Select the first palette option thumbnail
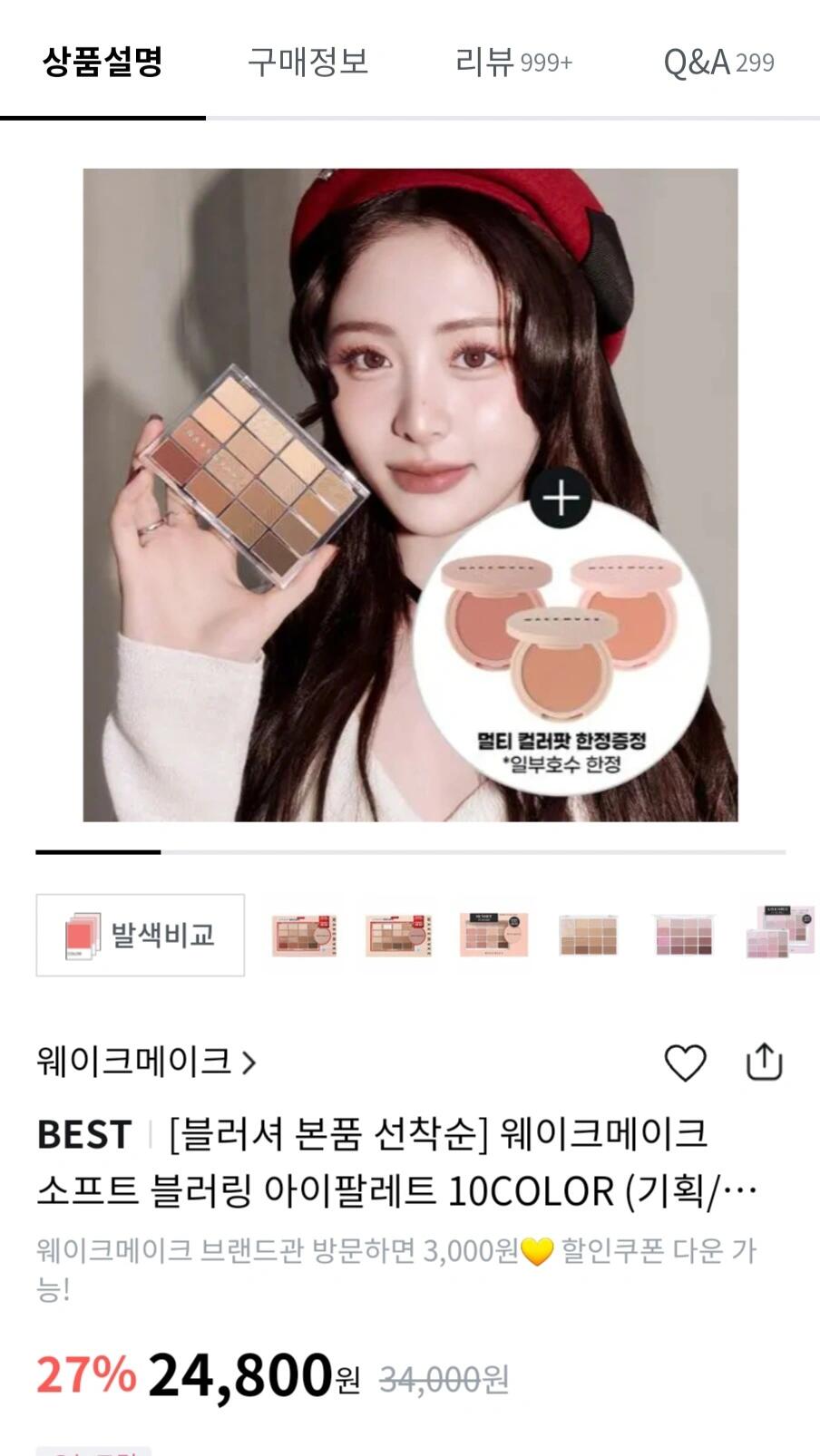Viewport: 820px width, 1456px height. [x=304, y=935]
